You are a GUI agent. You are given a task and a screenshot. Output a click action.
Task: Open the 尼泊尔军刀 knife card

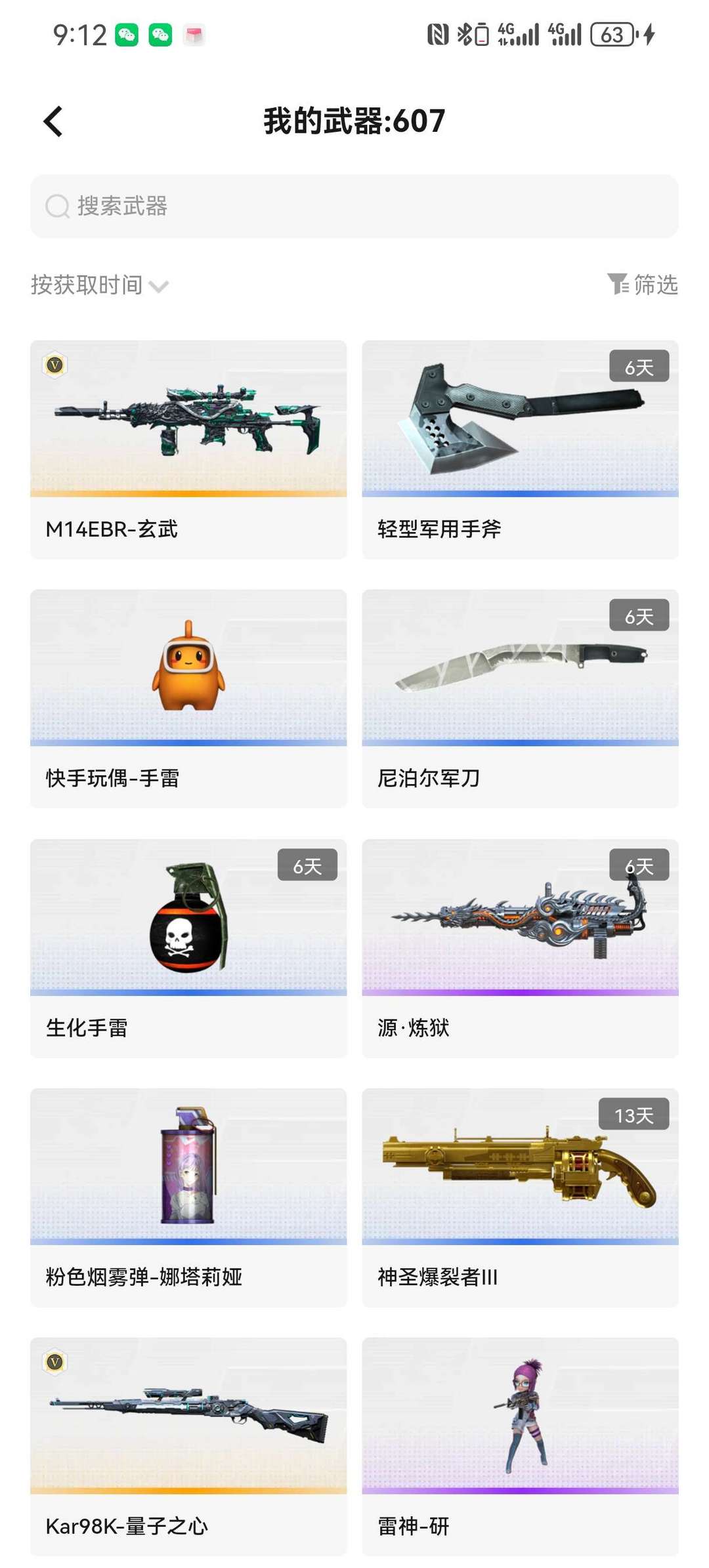click(x=520, y=699)
